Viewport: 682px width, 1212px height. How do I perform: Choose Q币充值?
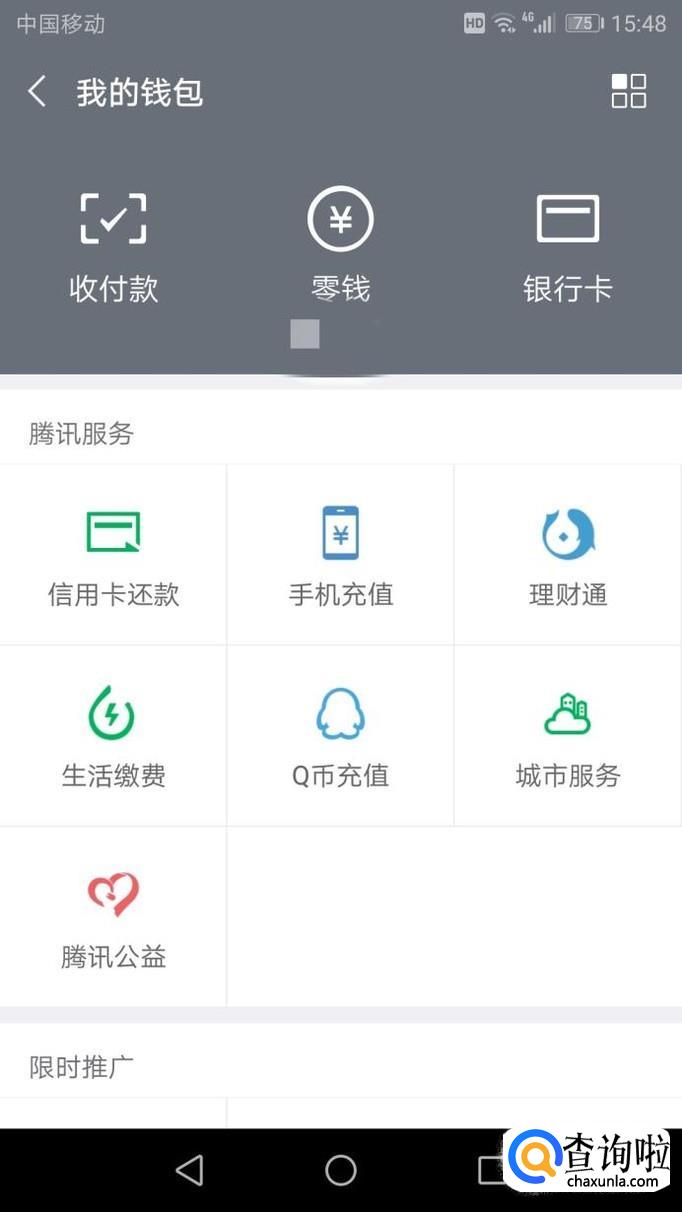(340, 736)
